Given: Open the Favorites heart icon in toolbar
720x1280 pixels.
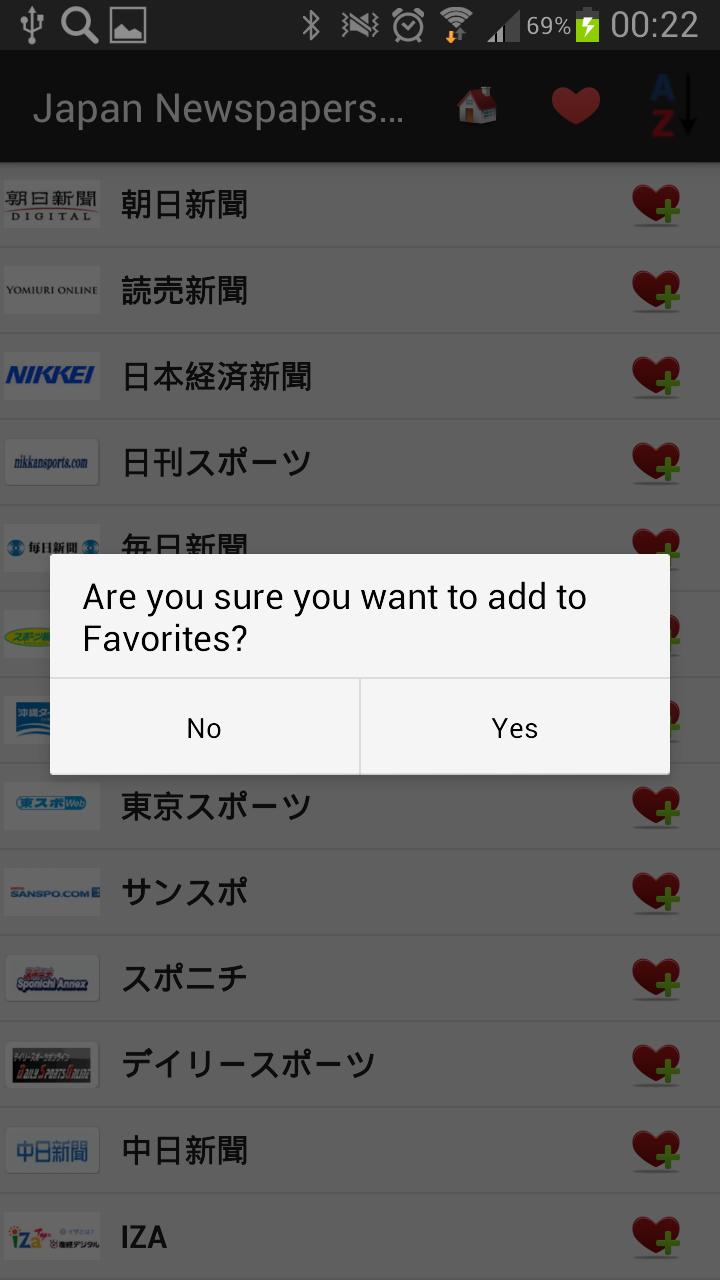Looking at the screenshot, I should [576, 104].
